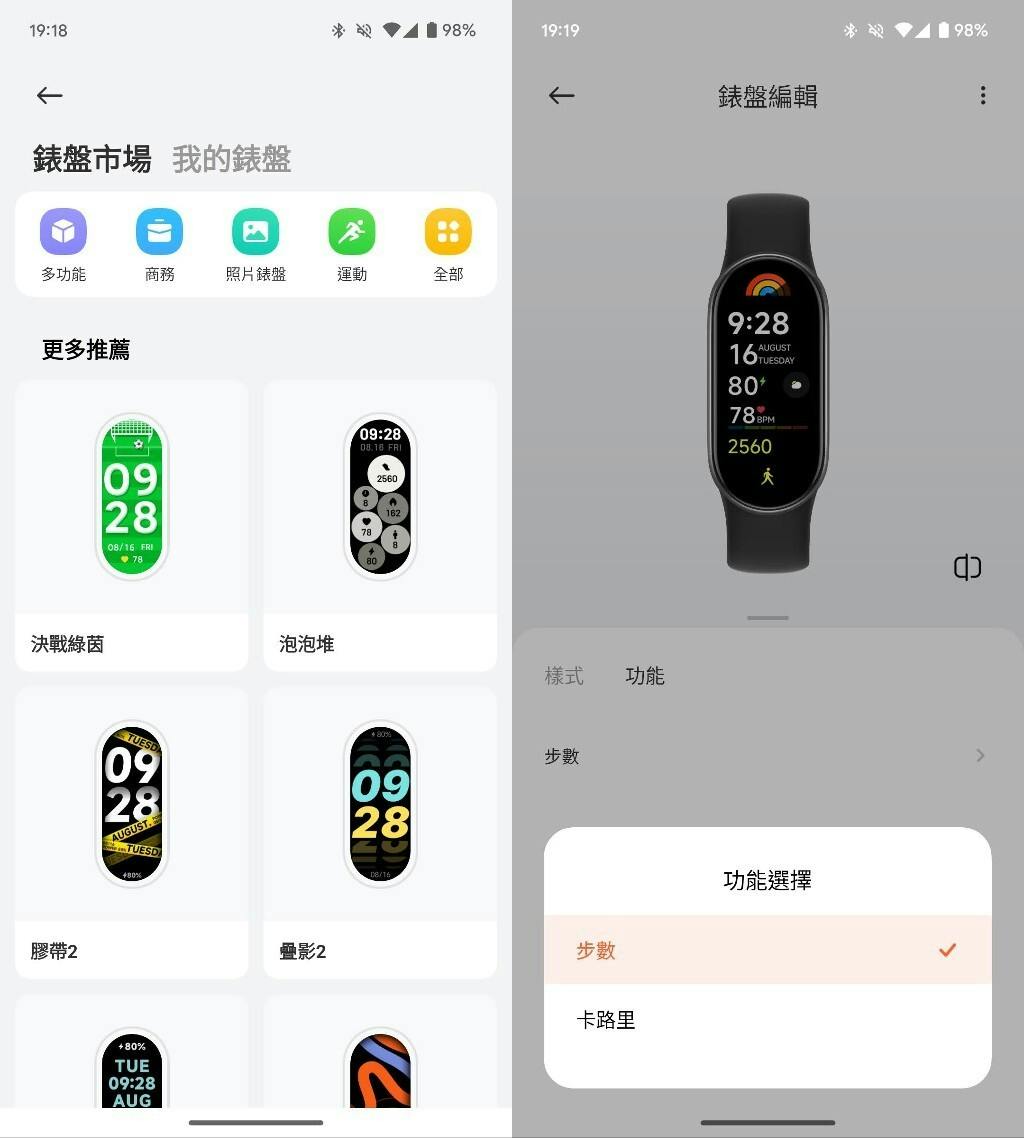
Task: Open the 疊影2 watch face
Action: (380, 832)
